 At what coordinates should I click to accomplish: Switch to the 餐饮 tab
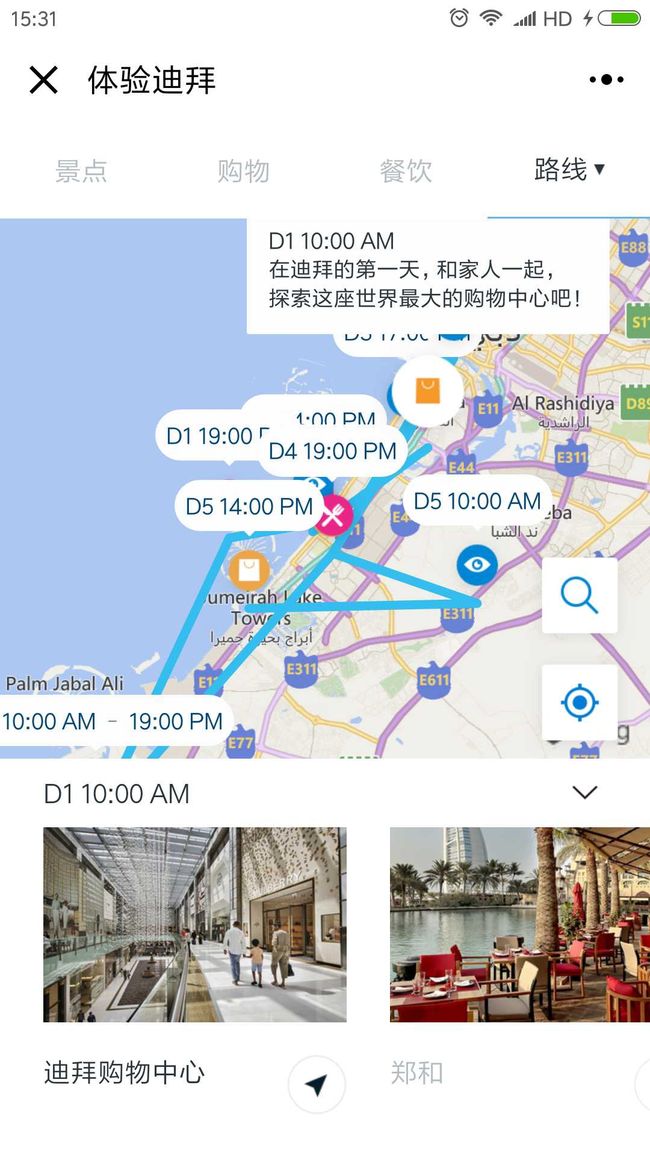(x=406, y=171)
